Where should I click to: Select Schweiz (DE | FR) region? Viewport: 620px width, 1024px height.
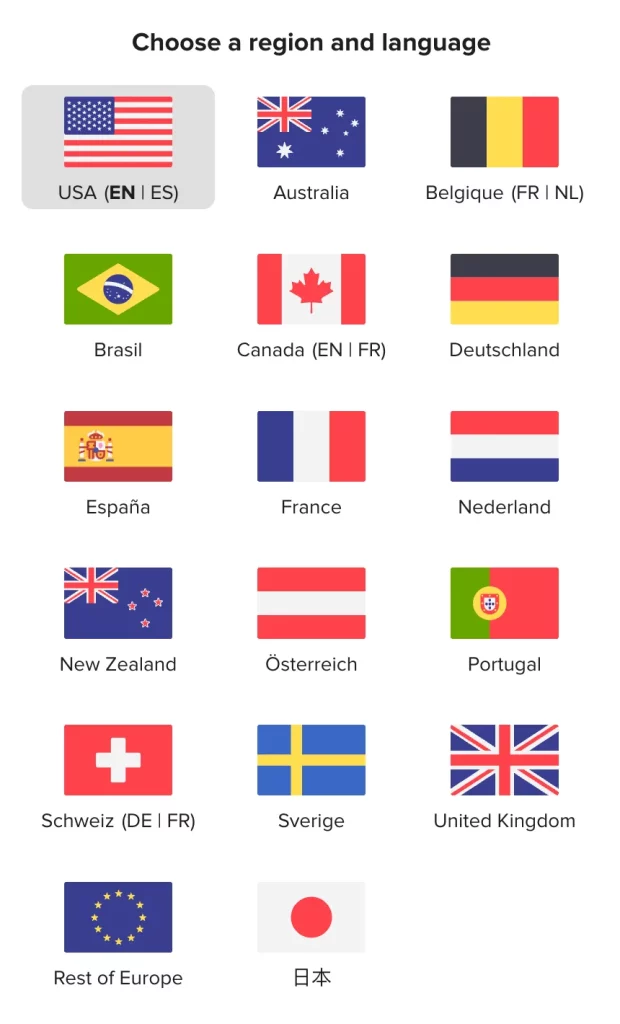point(118,775)
